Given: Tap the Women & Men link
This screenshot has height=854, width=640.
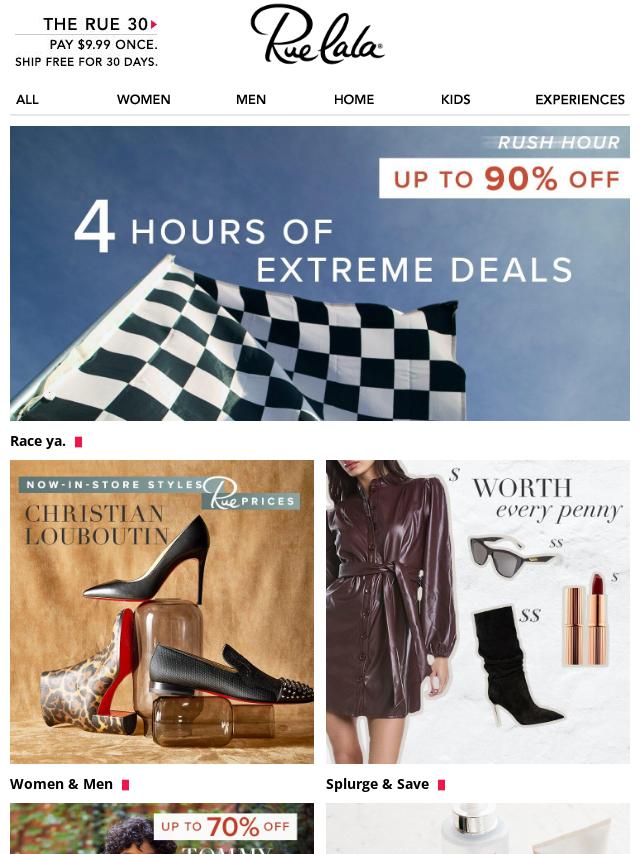Looking at the screenshot, I should (61, 784).
